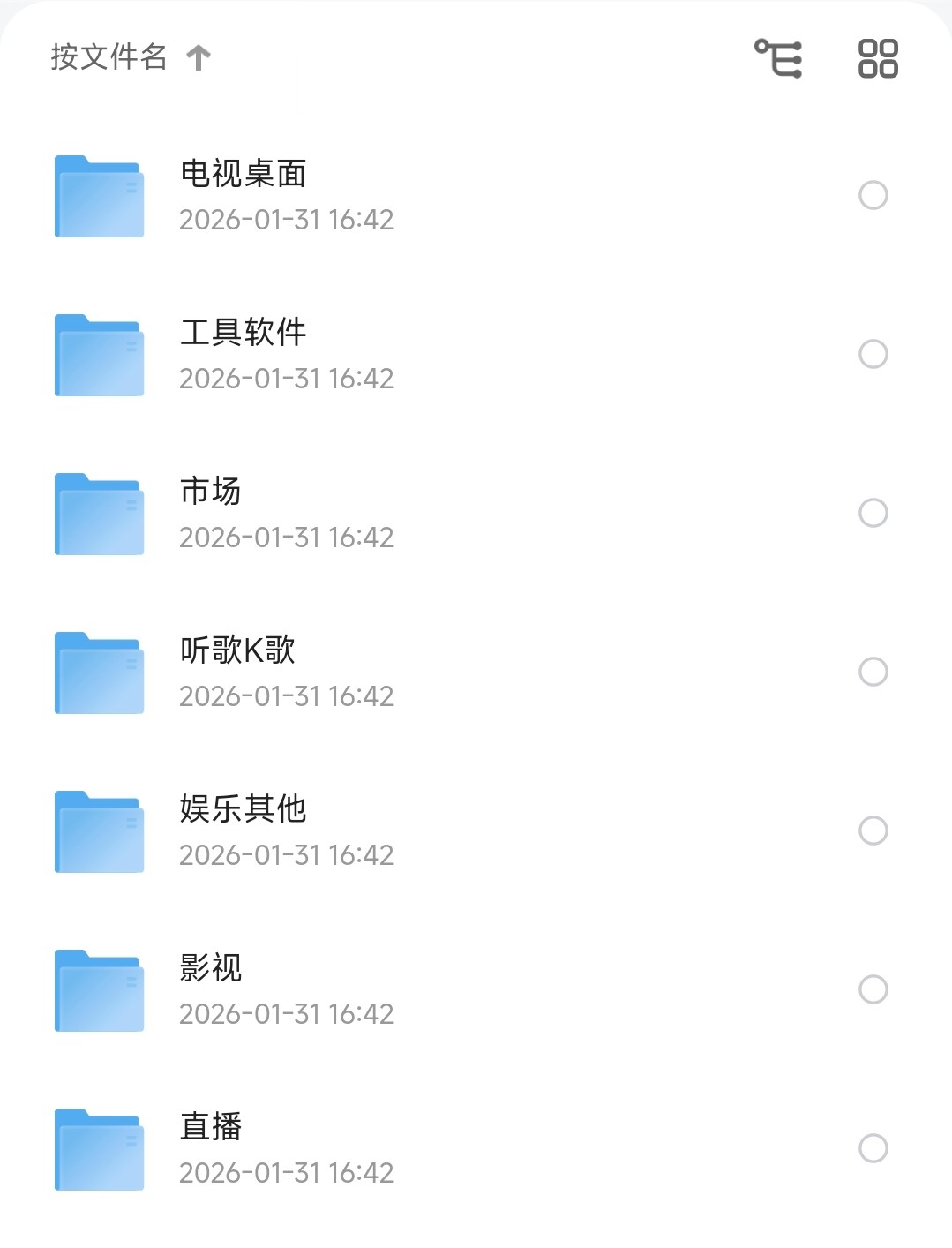Mark the 市场 folder as selected
Screen dimensions: 952x1248
tap(873, 513)
